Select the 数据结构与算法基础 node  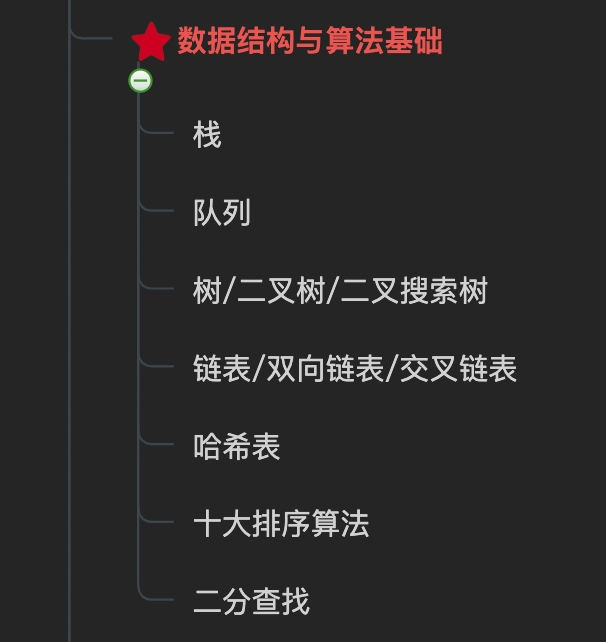pyautogui.click(x=310, y=42)
